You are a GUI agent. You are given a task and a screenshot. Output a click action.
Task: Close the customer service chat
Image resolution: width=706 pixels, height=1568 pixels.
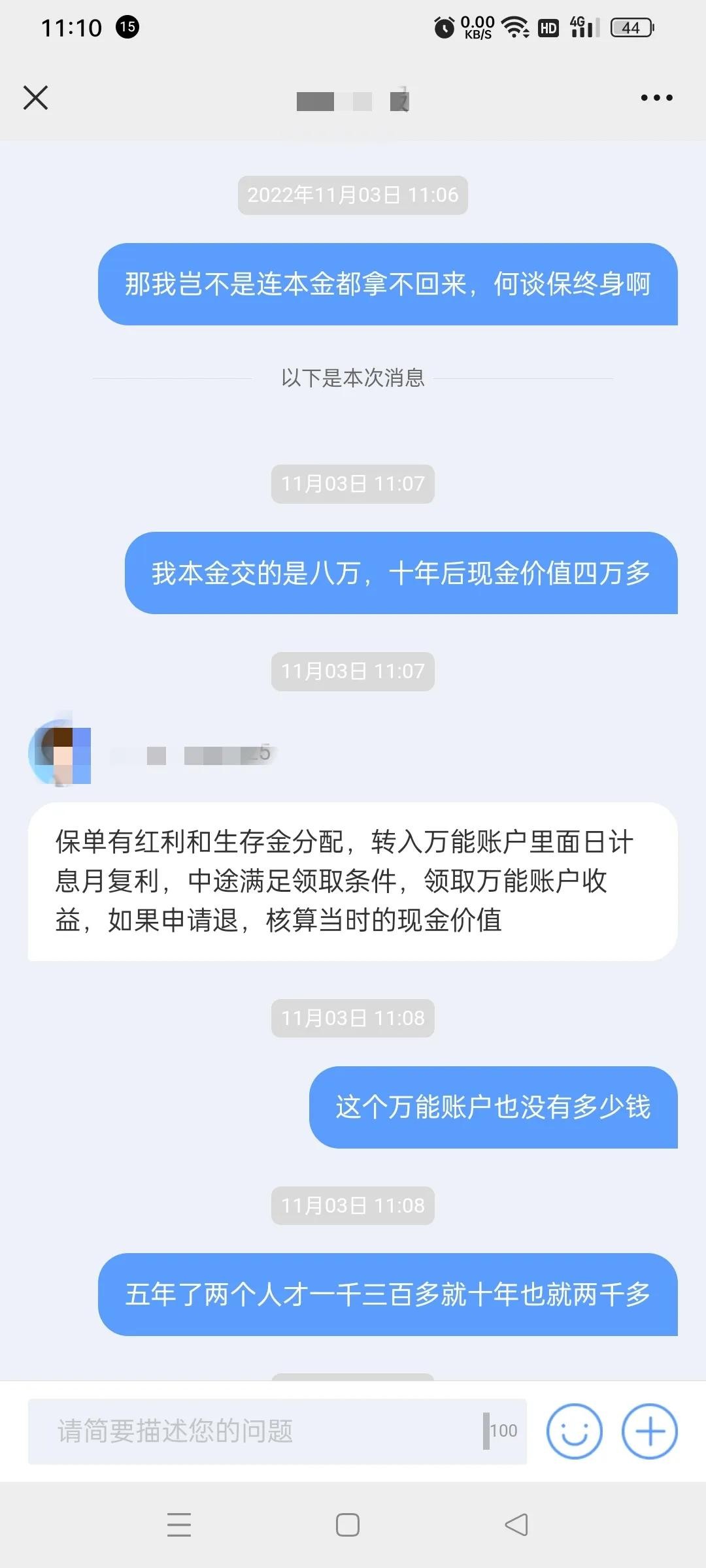pyautogui.click(x=36, y=98)
